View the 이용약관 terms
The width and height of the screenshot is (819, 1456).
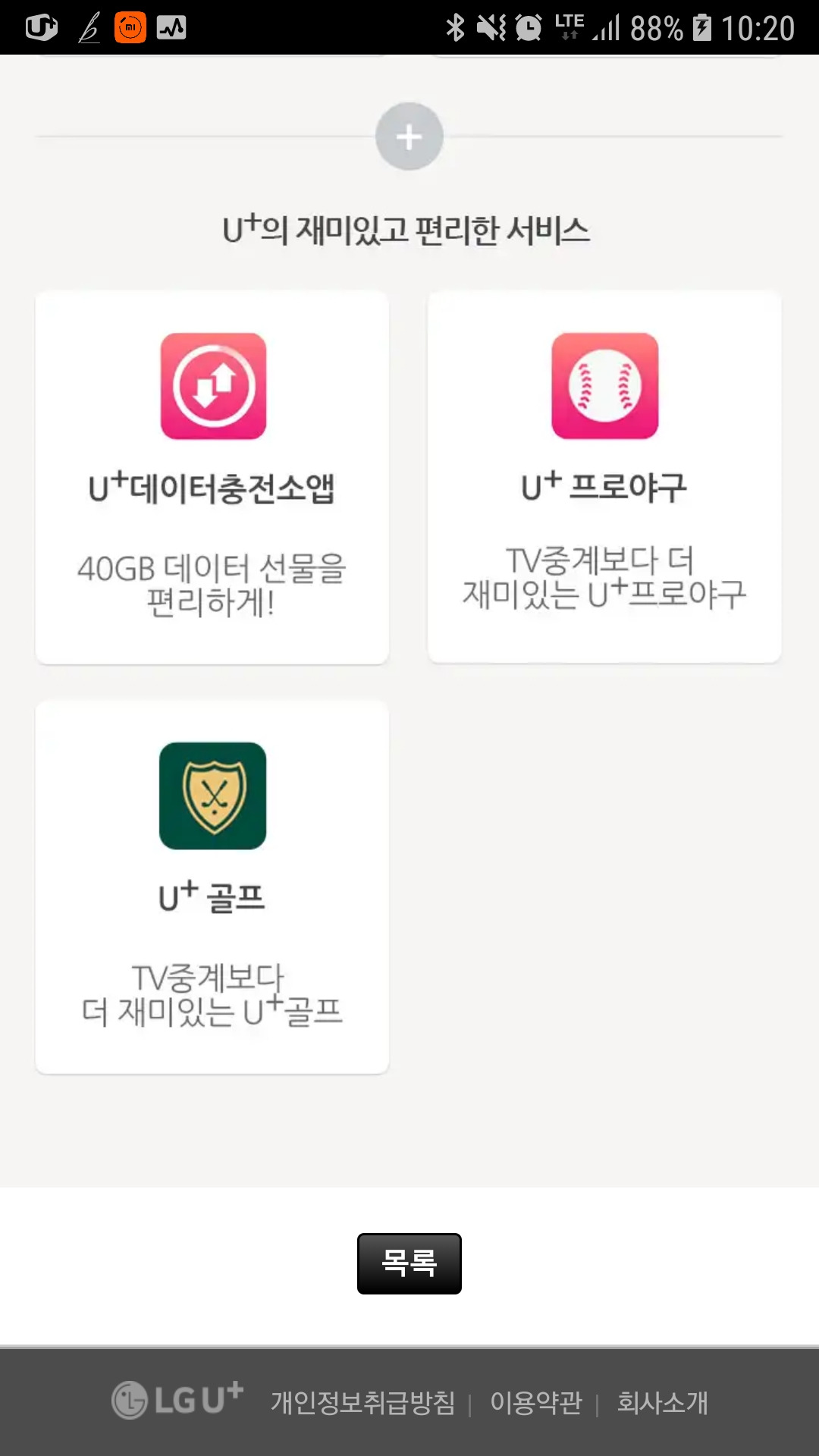[x=536, y=1402]
